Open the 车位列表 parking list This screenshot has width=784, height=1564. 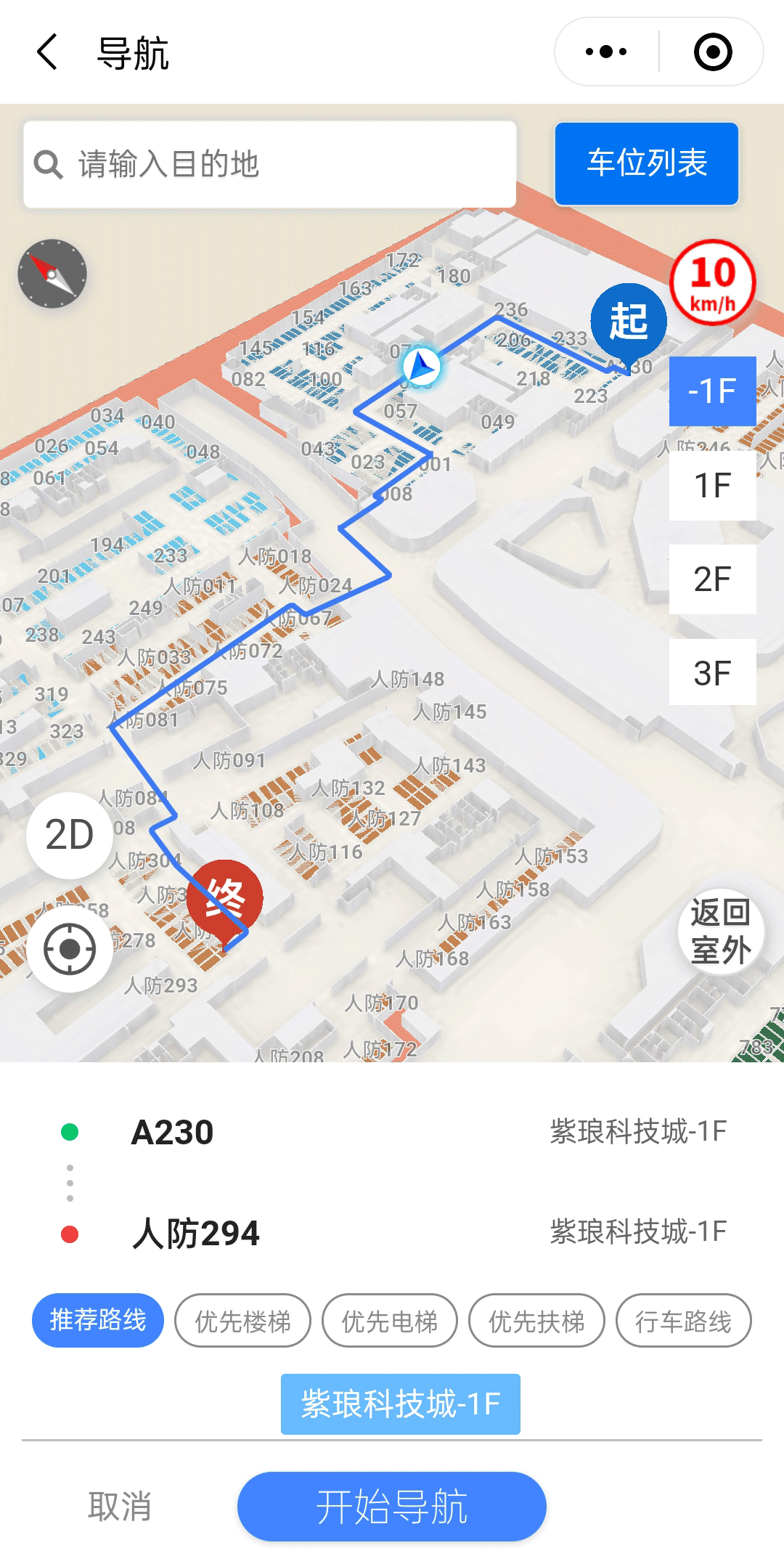(646, 163)
